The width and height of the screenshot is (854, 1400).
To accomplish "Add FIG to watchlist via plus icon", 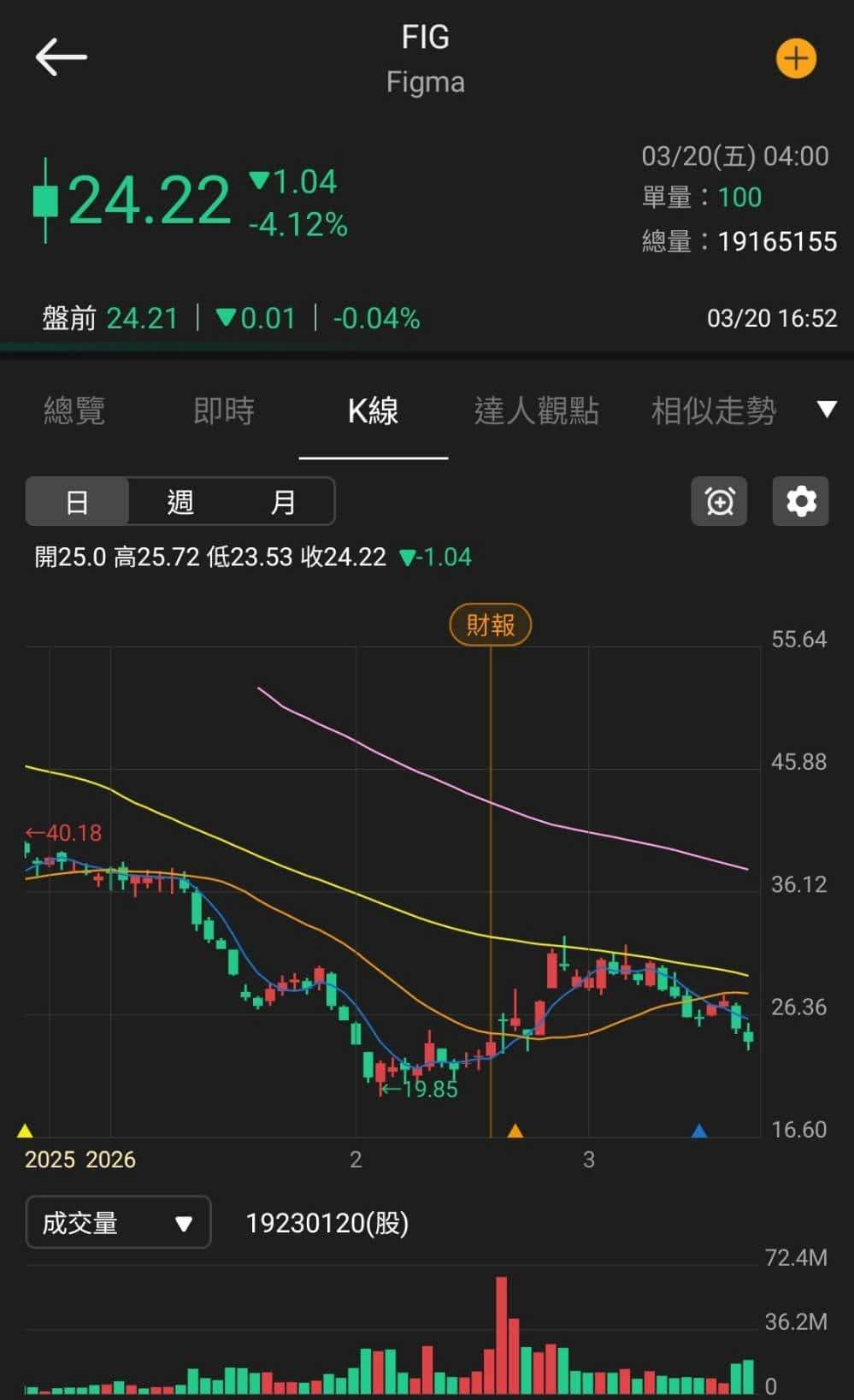I will (796, 58).
